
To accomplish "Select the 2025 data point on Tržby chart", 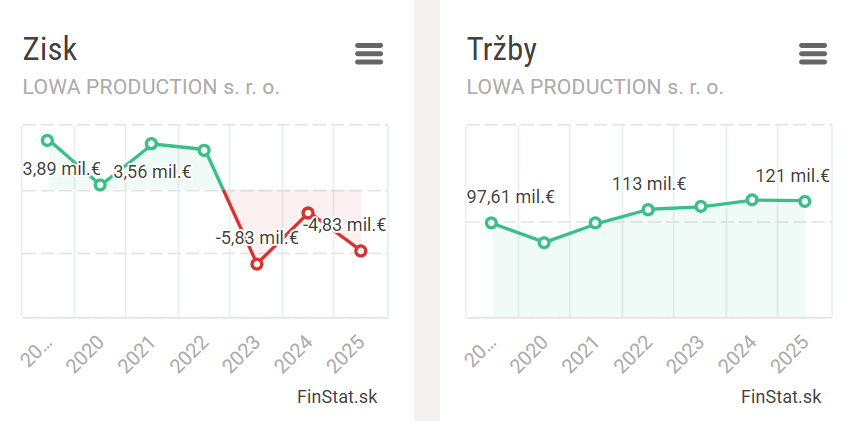I will pyautogui.click(x=805, y=201).
